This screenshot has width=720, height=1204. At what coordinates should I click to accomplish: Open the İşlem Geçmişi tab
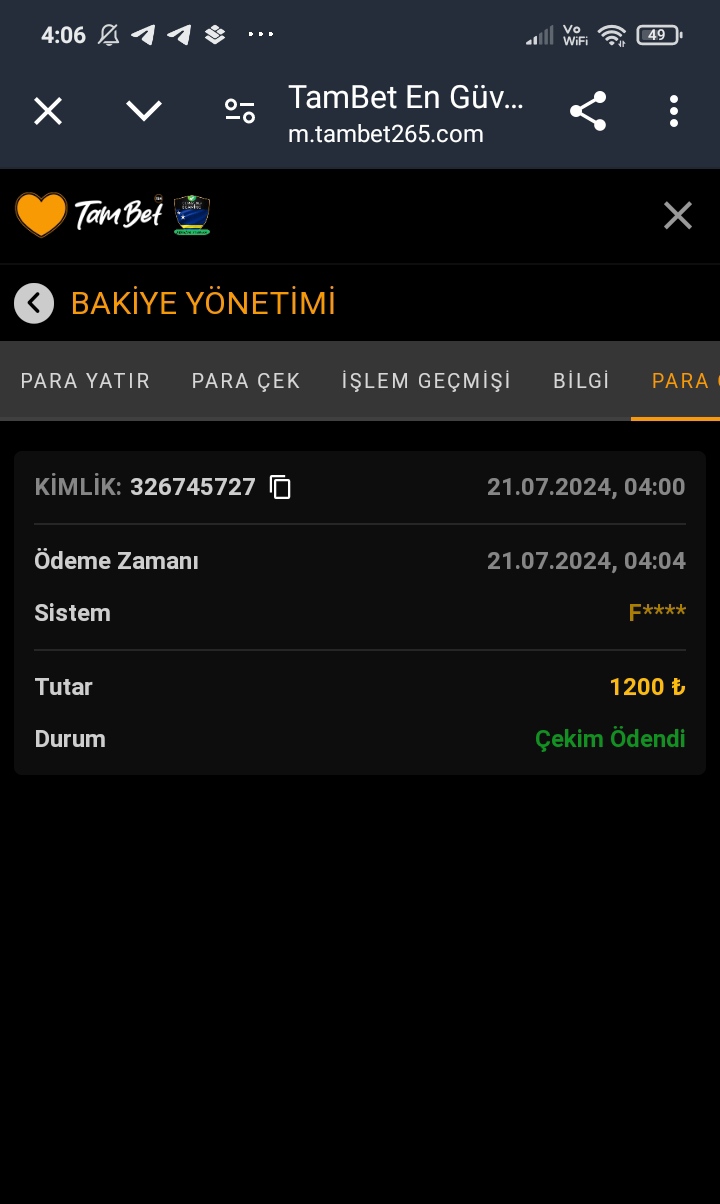point(426,381)
